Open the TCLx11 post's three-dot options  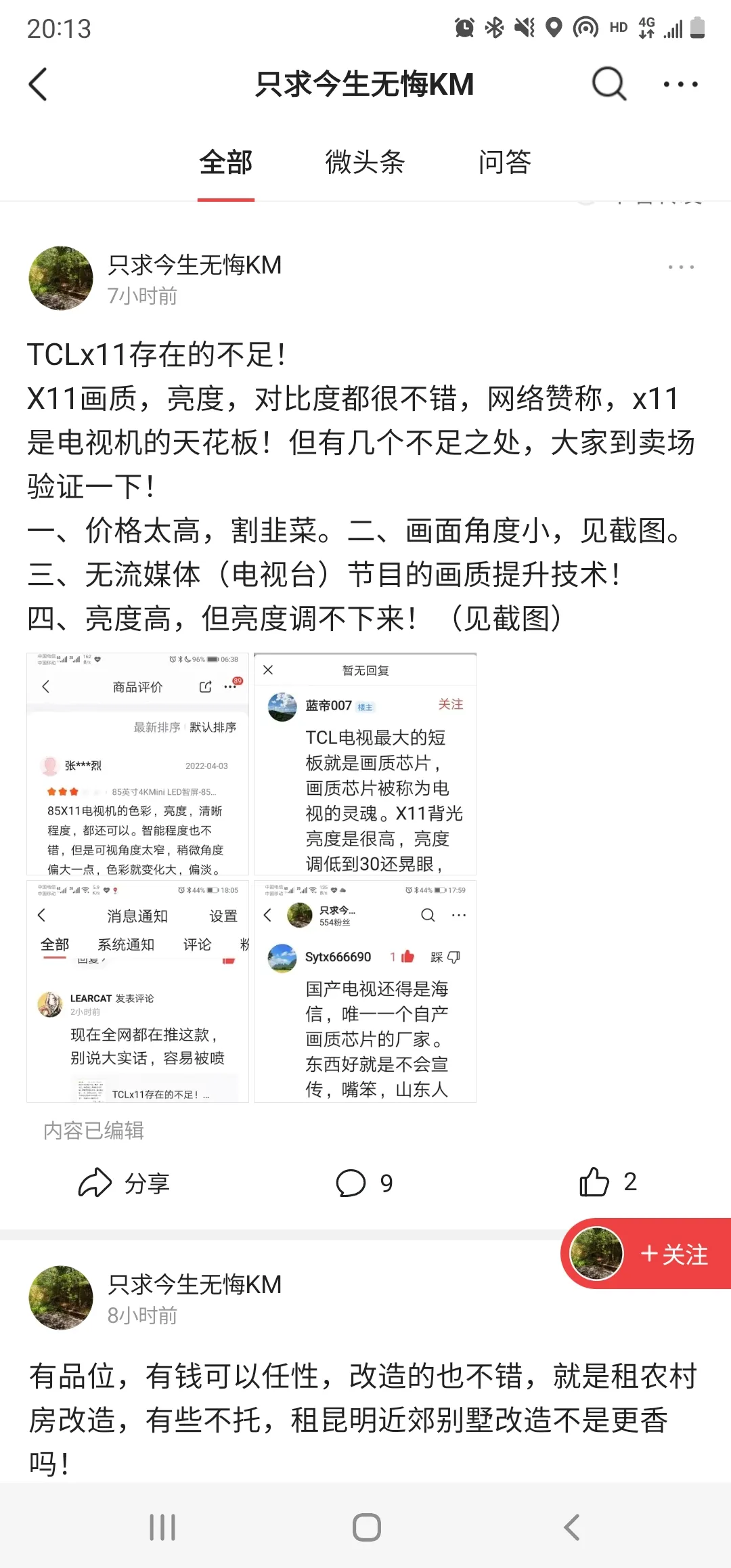[680, 267]
